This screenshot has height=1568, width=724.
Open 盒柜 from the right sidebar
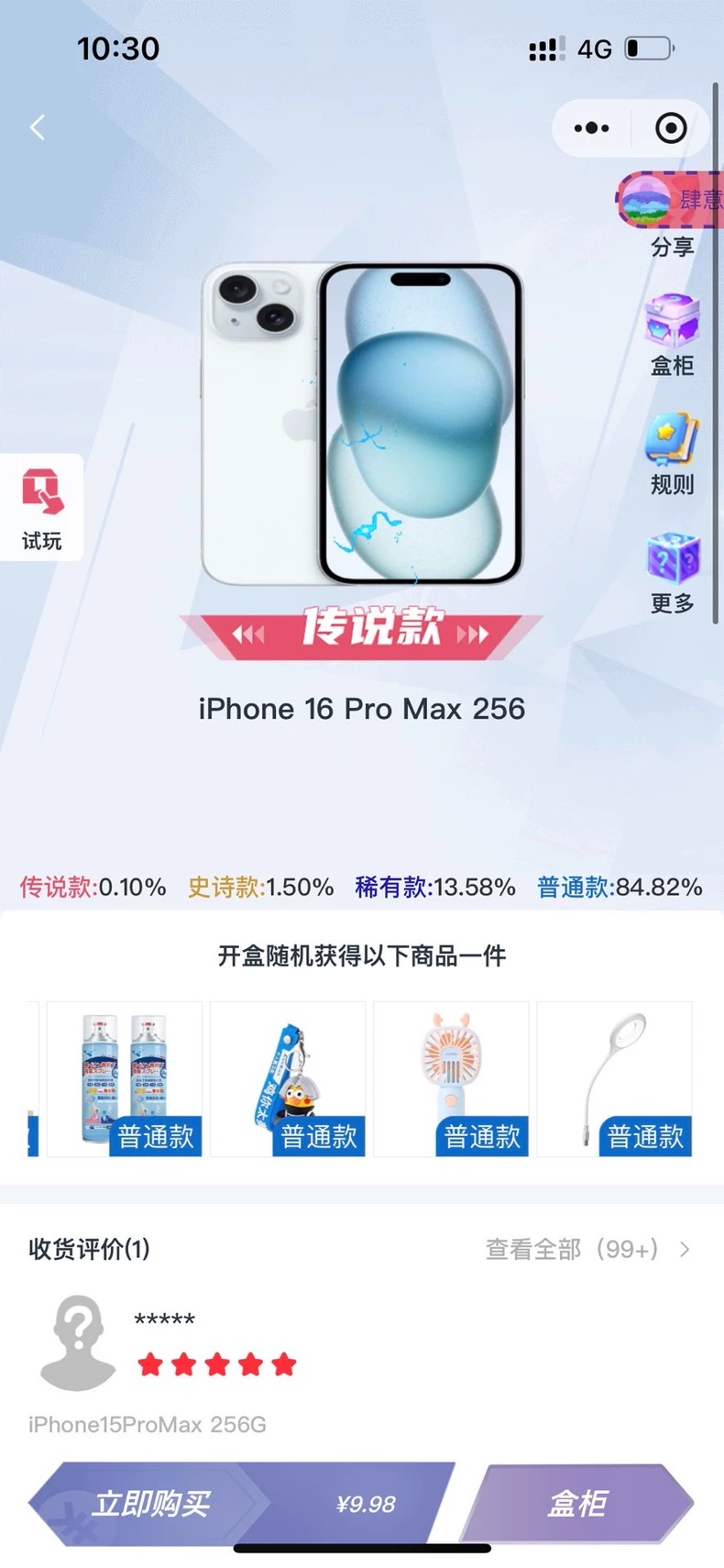(x=672, y=336)
